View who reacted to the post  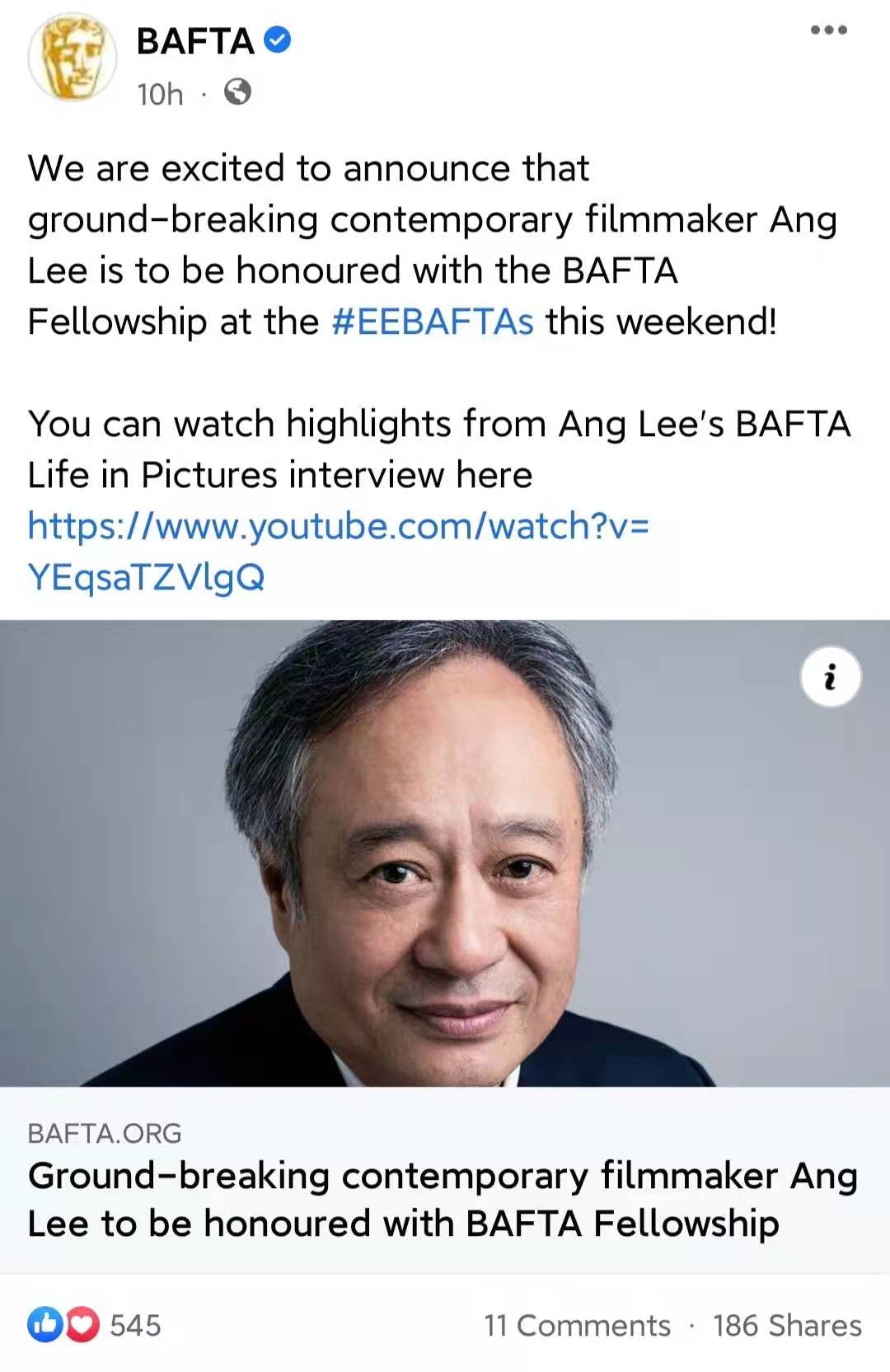pyautogui.click(x=96, y=1325)
